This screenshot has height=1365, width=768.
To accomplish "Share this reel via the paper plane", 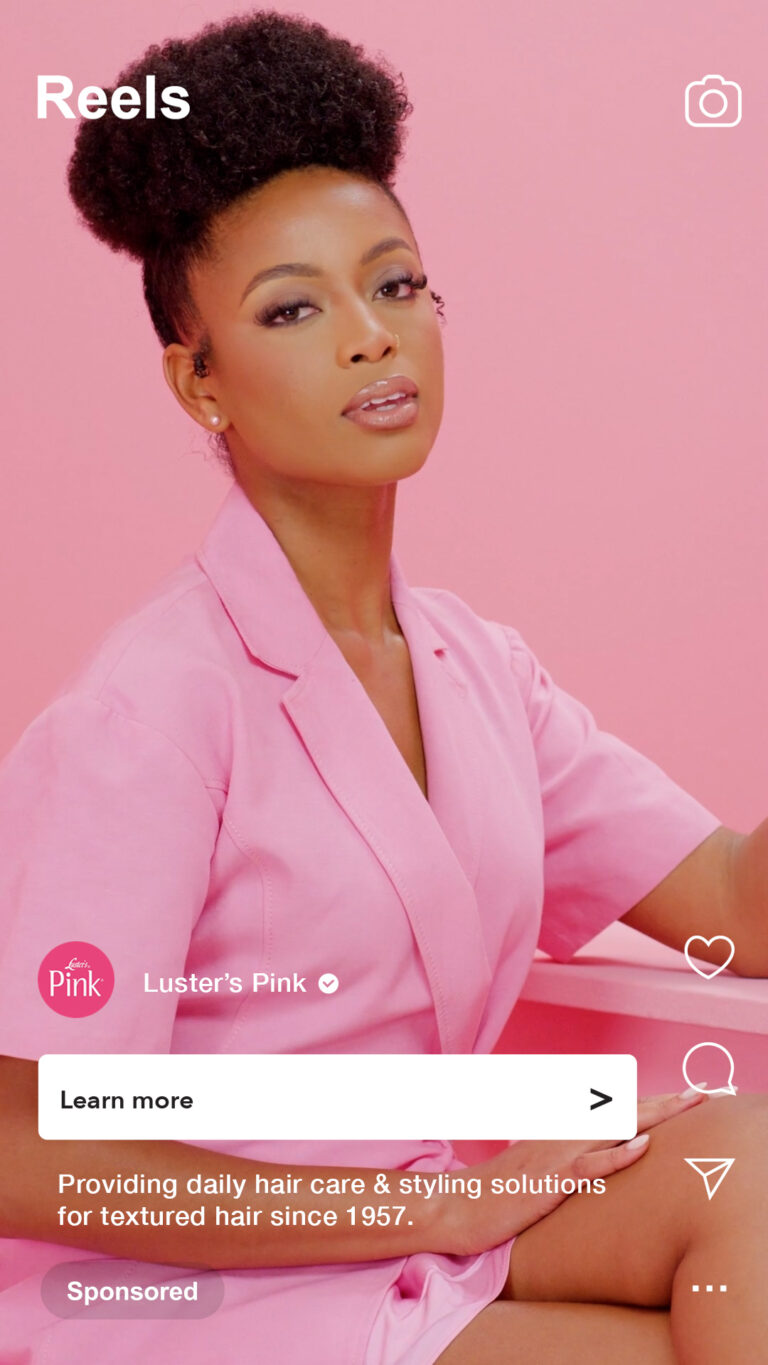I will (710, 1178).
